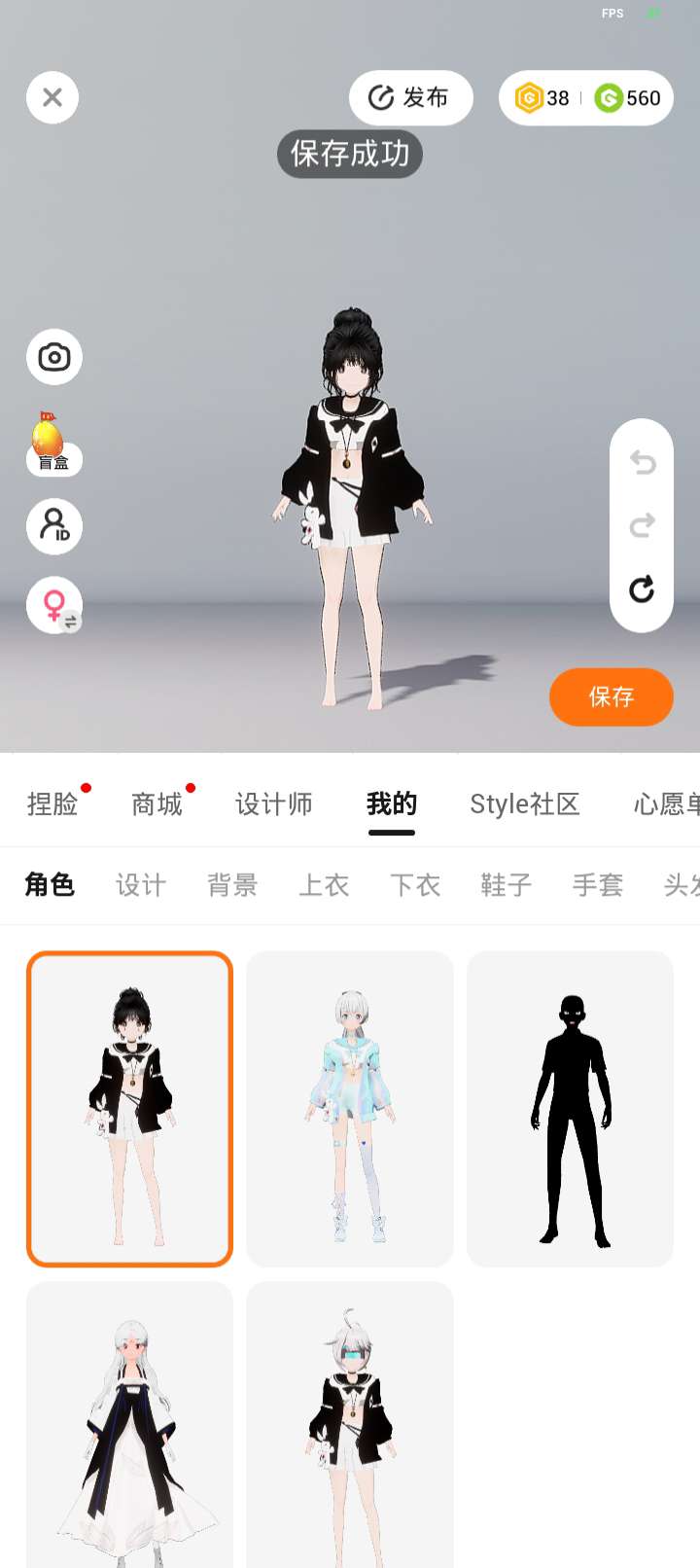Open the 商城 shop tab
Viewport: 700px width, 1568px height.
pos(157,804)
